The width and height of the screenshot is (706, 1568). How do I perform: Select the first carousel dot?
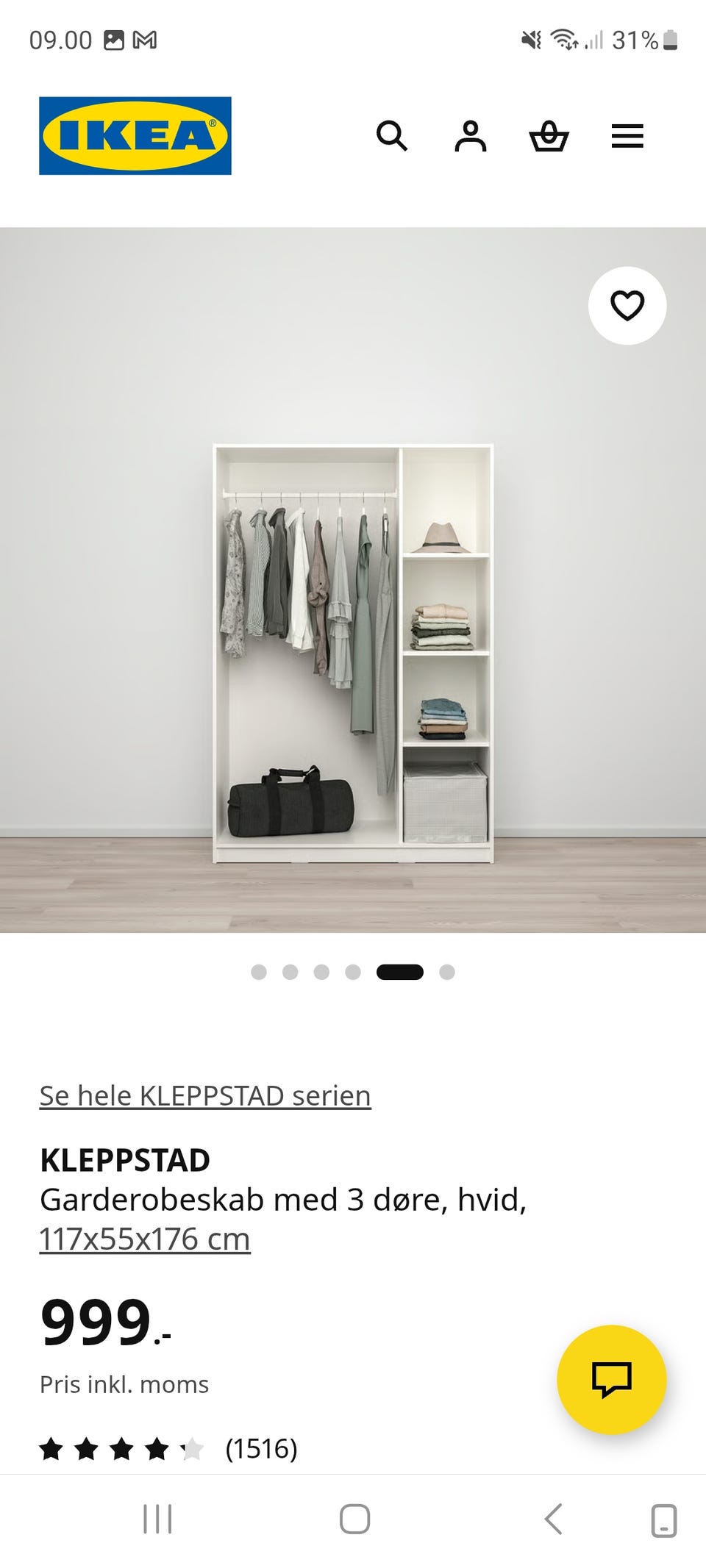pos(259,973)
